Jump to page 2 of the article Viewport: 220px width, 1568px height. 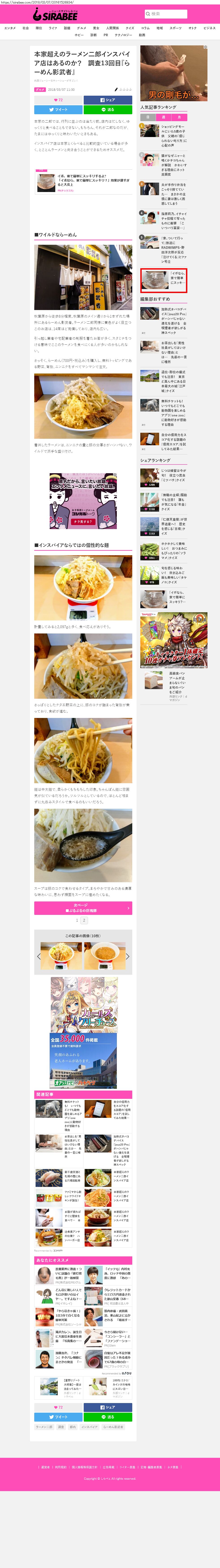pyautogui.click(x=84, y=920)
